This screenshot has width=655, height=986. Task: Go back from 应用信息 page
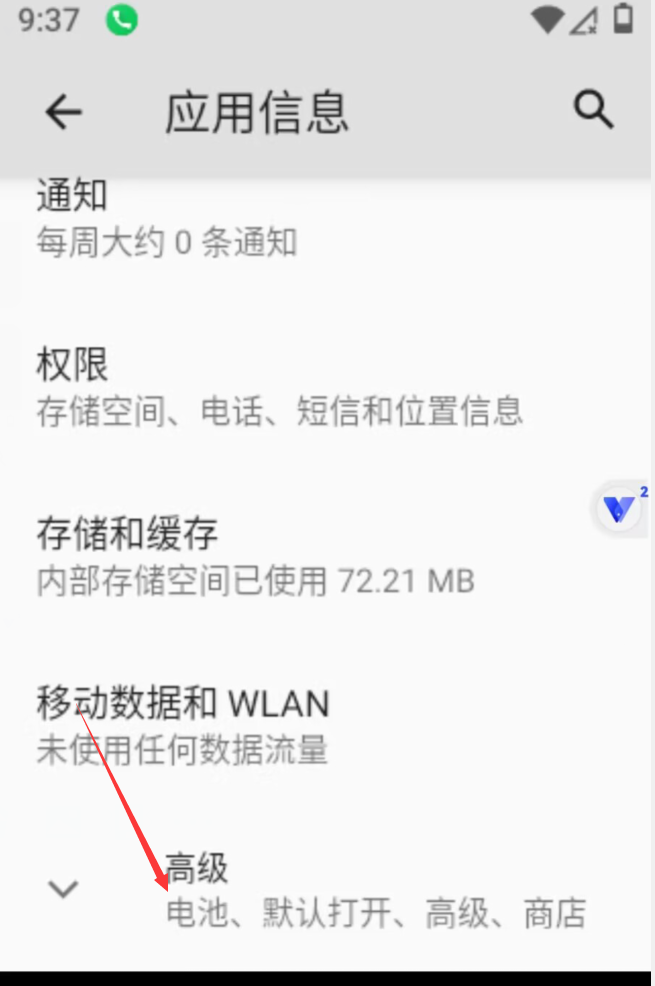[x=64, y=112]
